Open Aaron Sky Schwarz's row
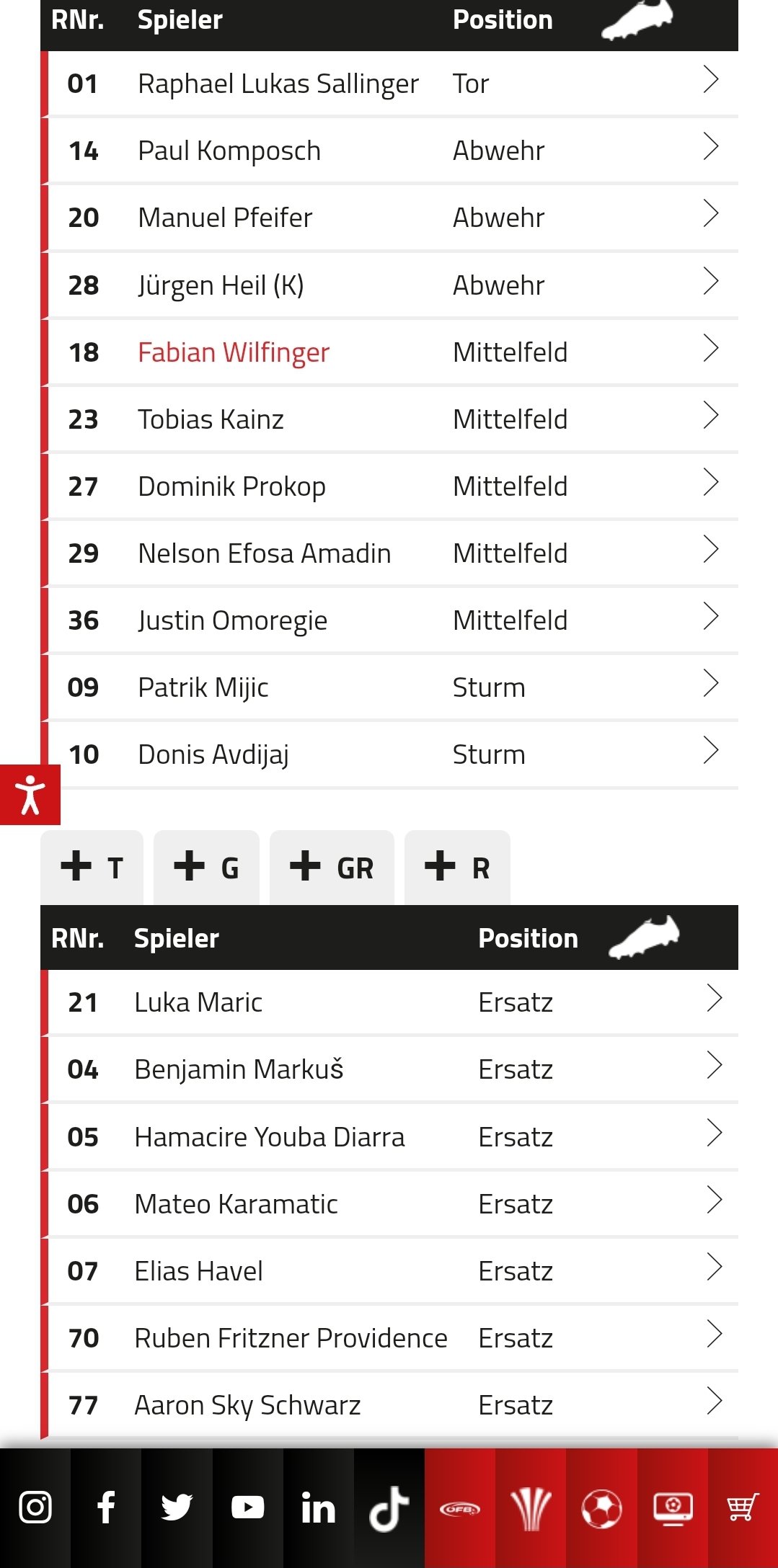Image resolution: width=778 pixels, height=1568 pixels. pyautogui.click(x=389, y=1405)
